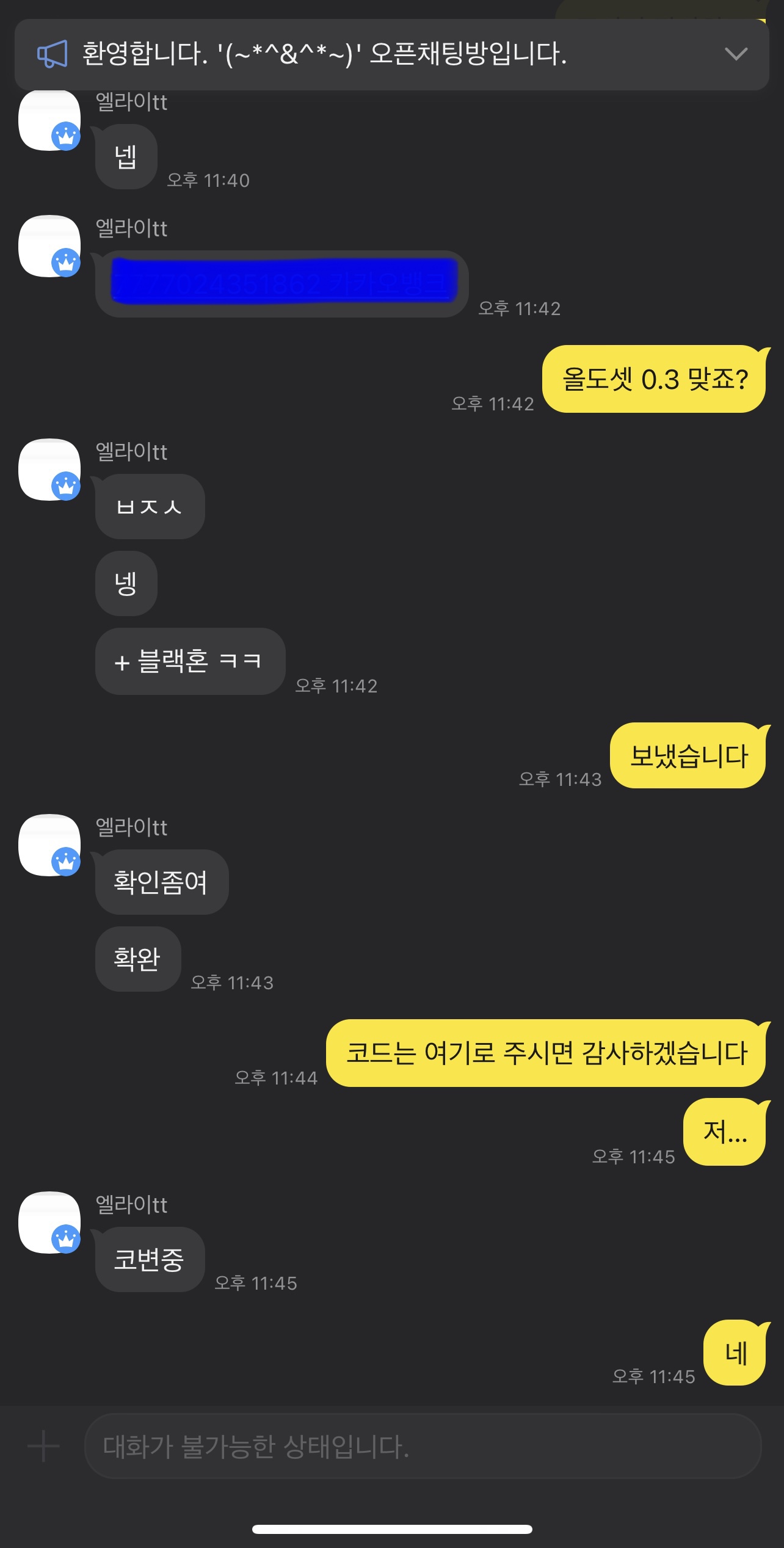Image resolution: width=784 pixels, height=1548 pixels.
Task: Expand the welcome announcement banner chevron
Action: pos(735,54)
